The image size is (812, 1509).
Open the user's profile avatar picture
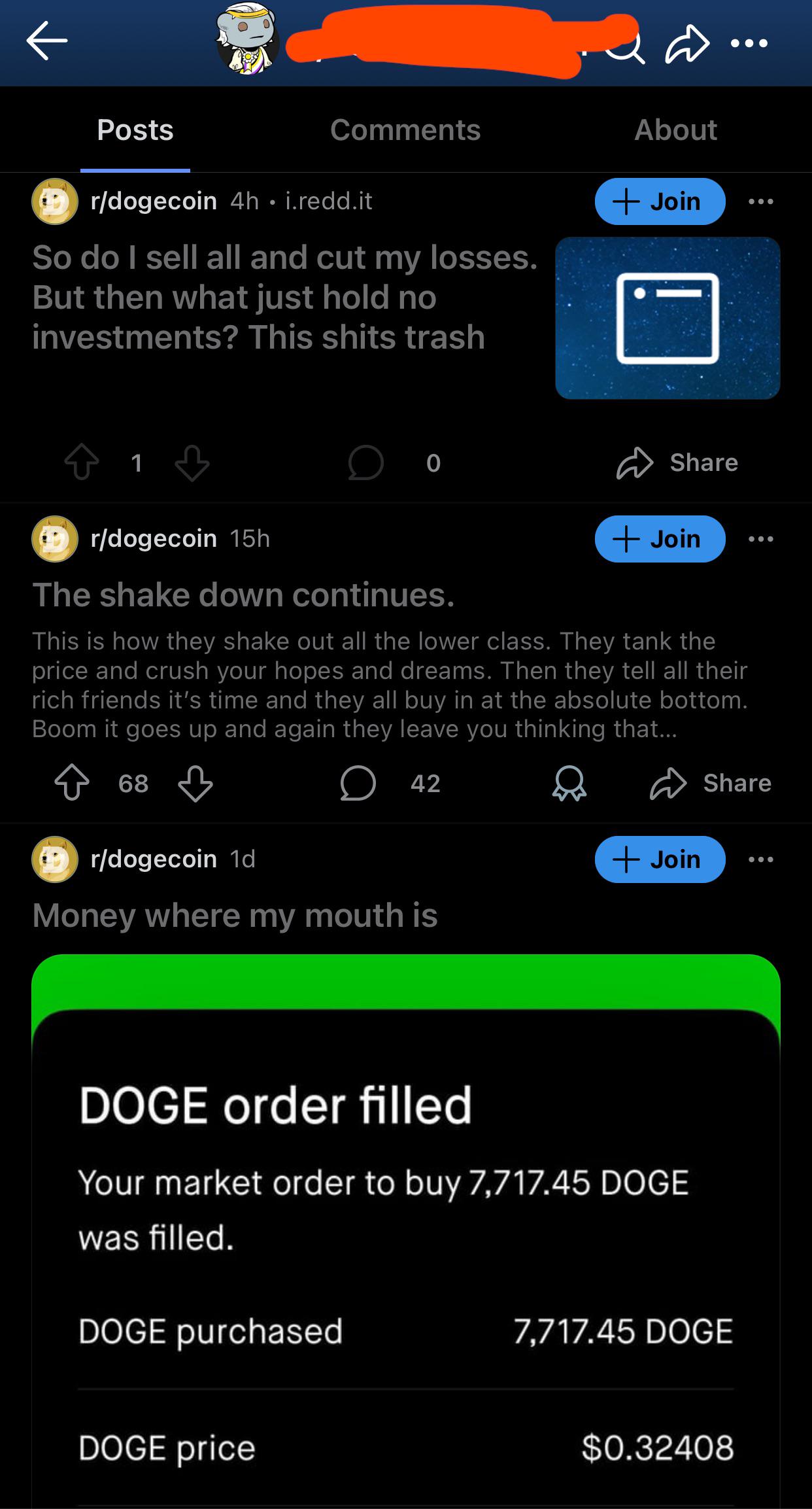tap(244, 41)
